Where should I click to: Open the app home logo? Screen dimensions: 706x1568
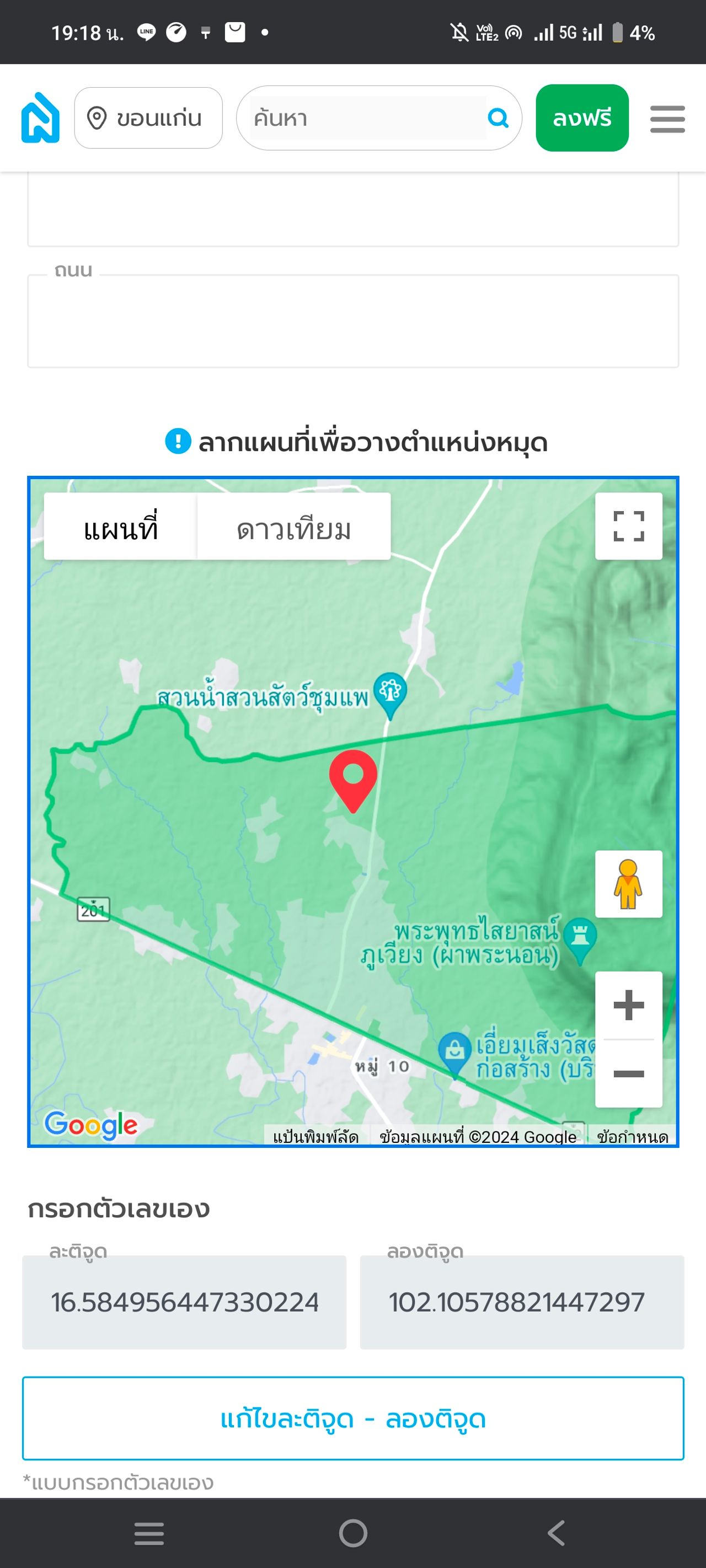40,118
